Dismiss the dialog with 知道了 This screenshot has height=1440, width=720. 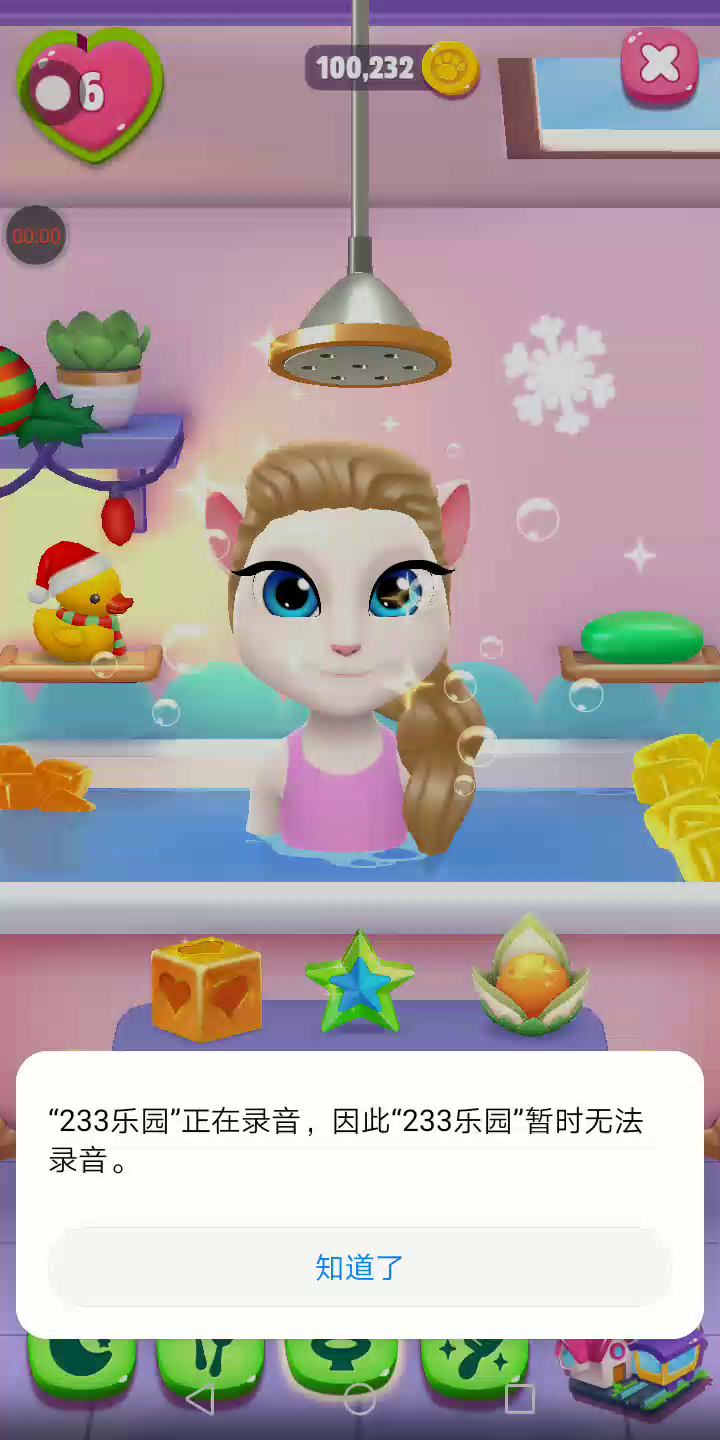click(x=360, y=1267)
